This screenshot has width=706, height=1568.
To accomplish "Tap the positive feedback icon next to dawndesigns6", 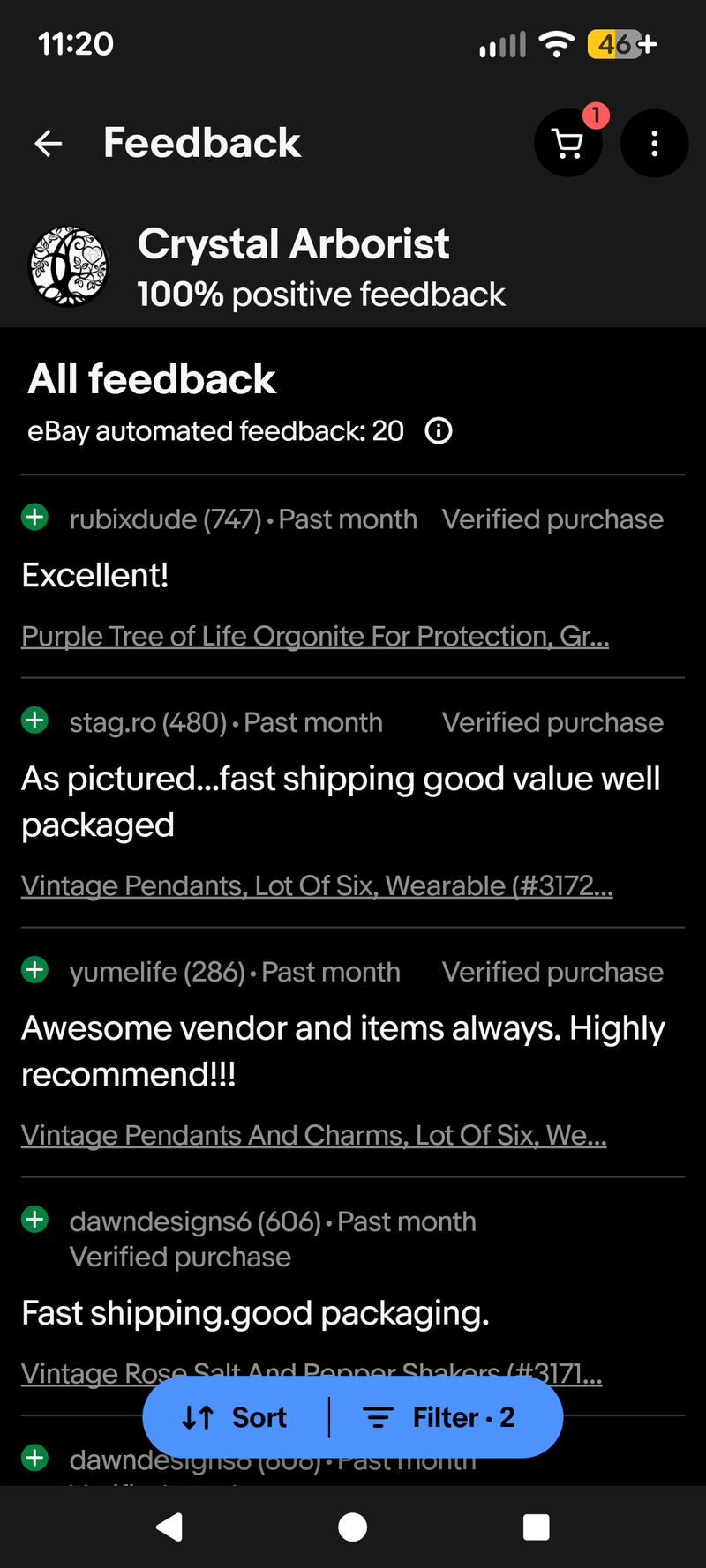I will [34, 1220].
